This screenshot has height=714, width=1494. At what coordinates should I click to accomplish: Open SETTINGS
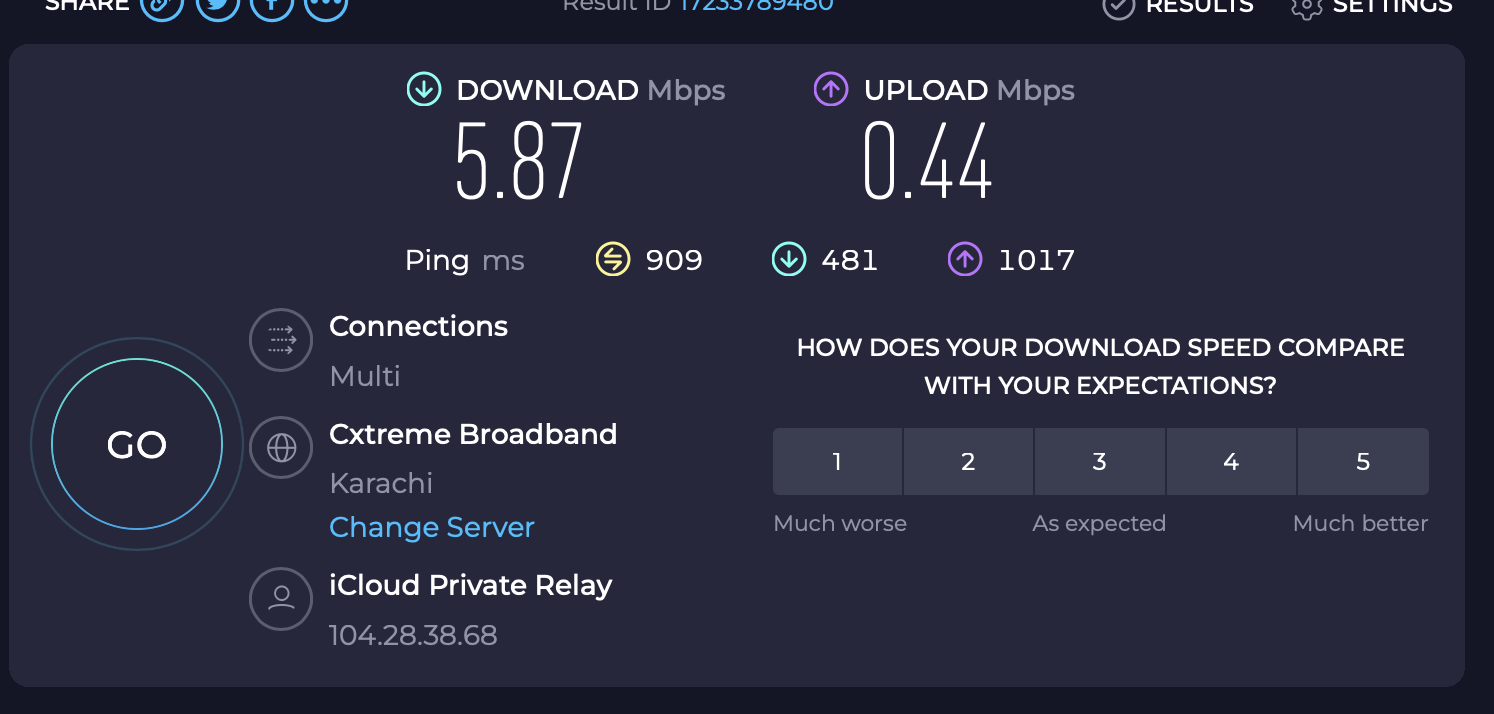coord(1371,6)
